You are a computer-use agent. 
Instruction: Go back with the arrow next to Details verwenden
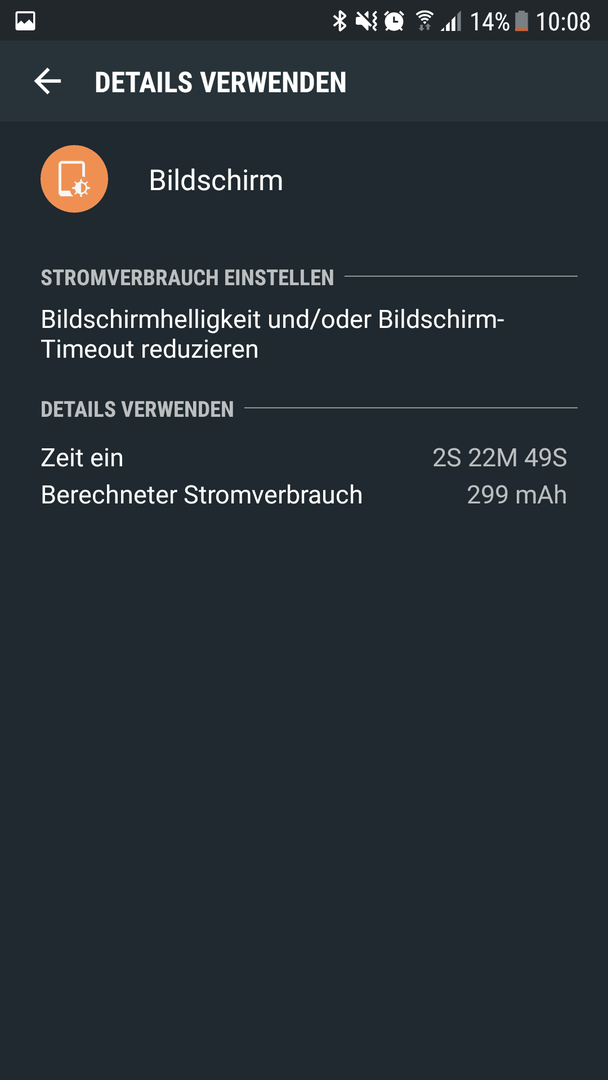click(x=48, y=81)
